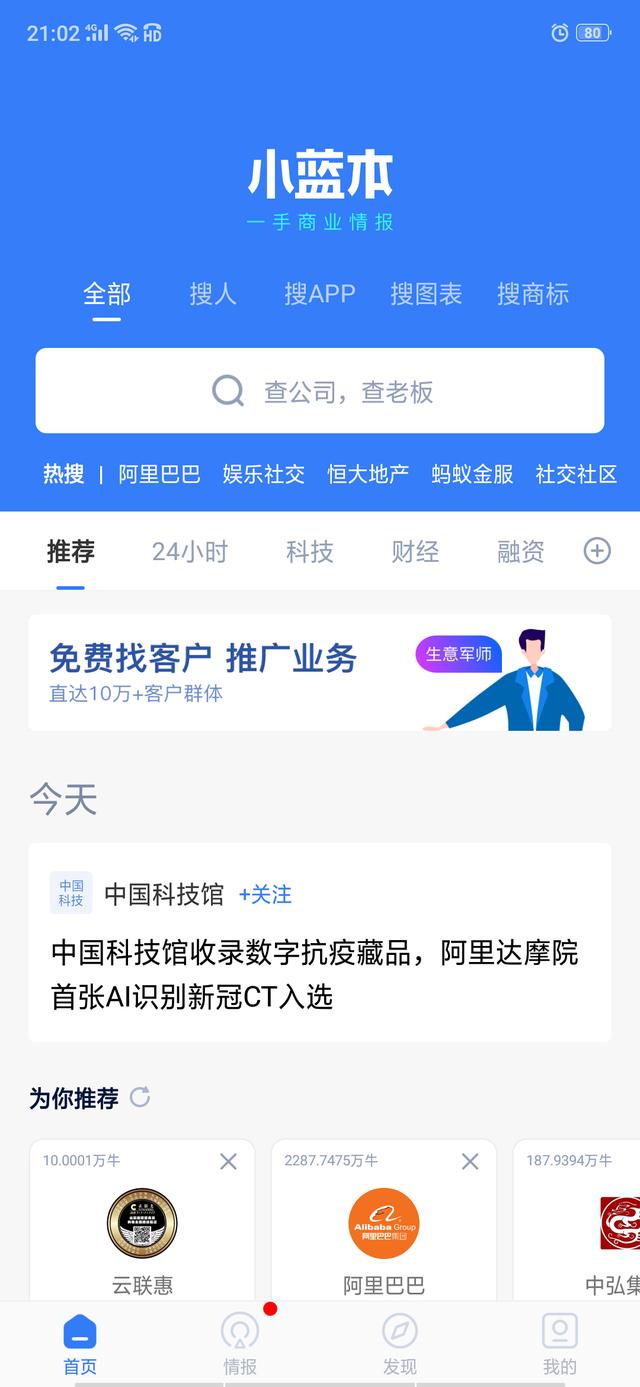640x1387 pixels.
Task: Switch to the 我的 profile tab
Action: (x=560, y=1344)
